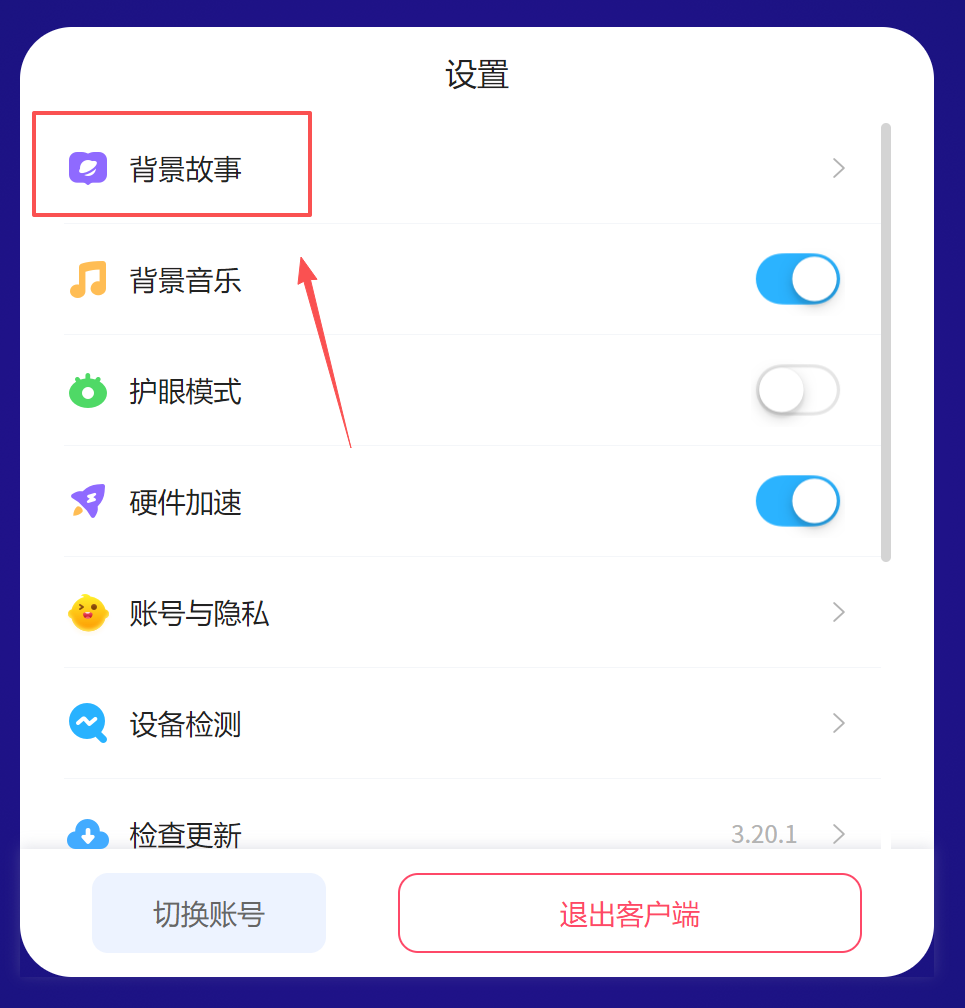The height and width of the screenshot is (1008, 965).
Task: Turn off the 背景音乐 switch
Action: tap(797, 279)
